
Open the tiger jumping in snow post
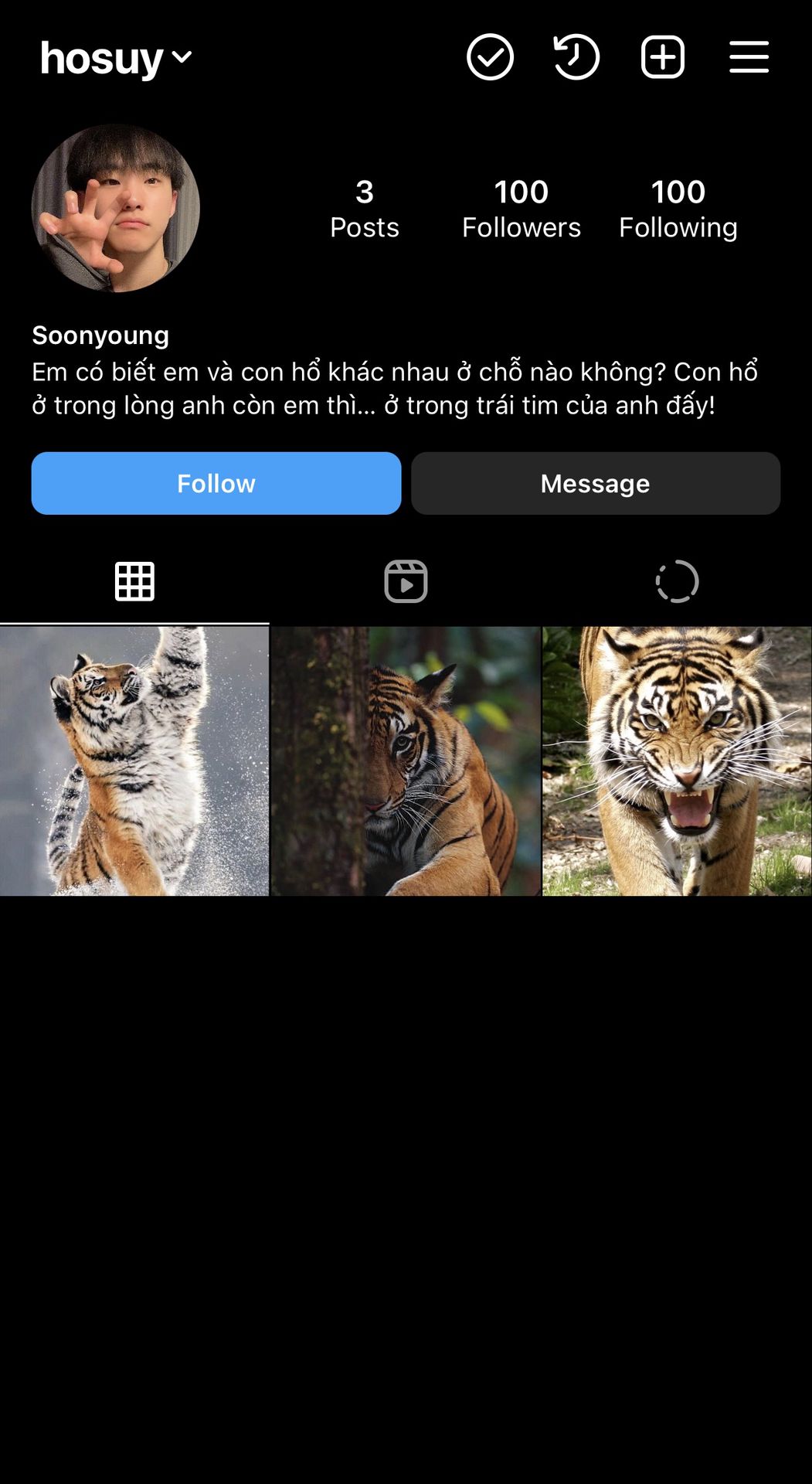(134, 761)
